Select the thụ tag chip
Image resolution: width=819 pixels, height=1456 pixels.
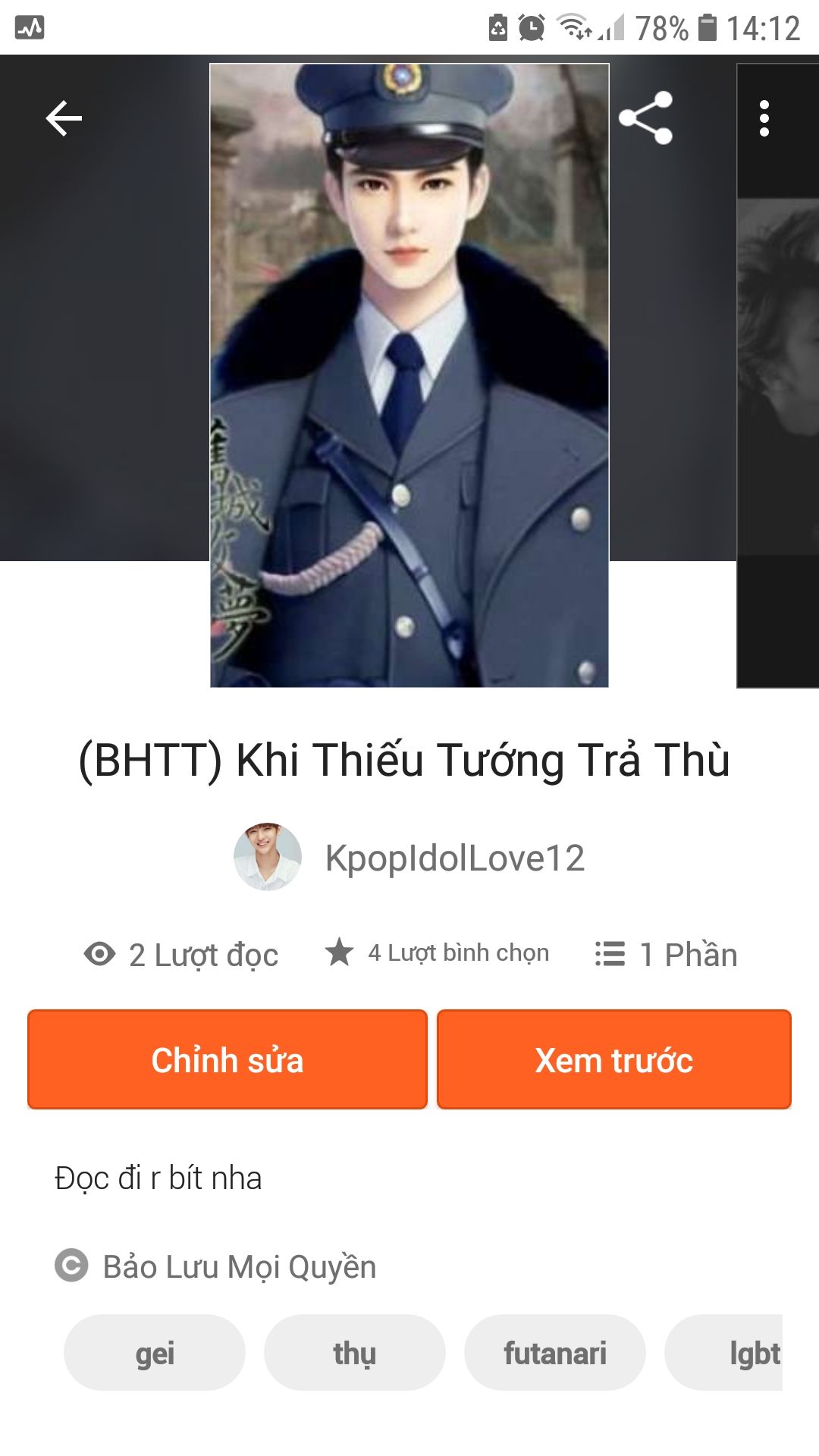(354, 1353)
